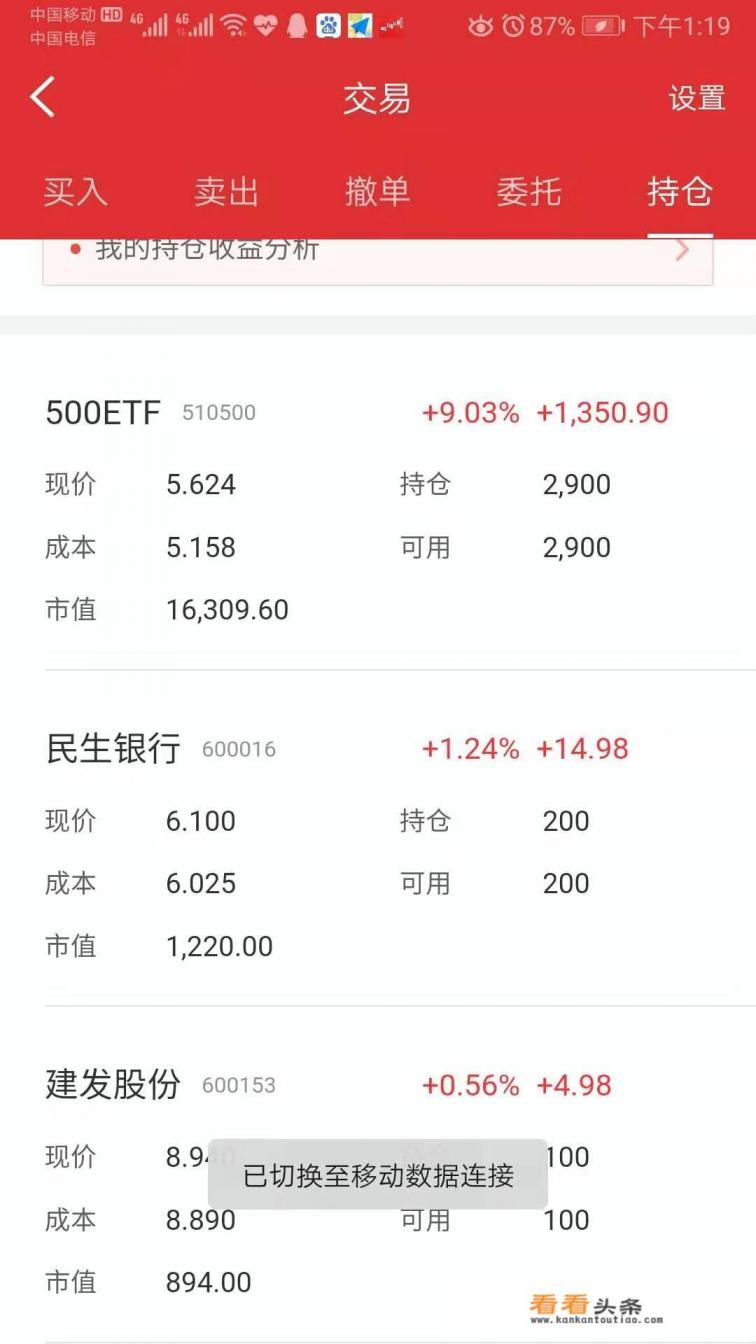This screenshot has height=1344, width=756.
Task: Select the 持仓 tab
Action: pyautogui.click(x=681, y=192)
